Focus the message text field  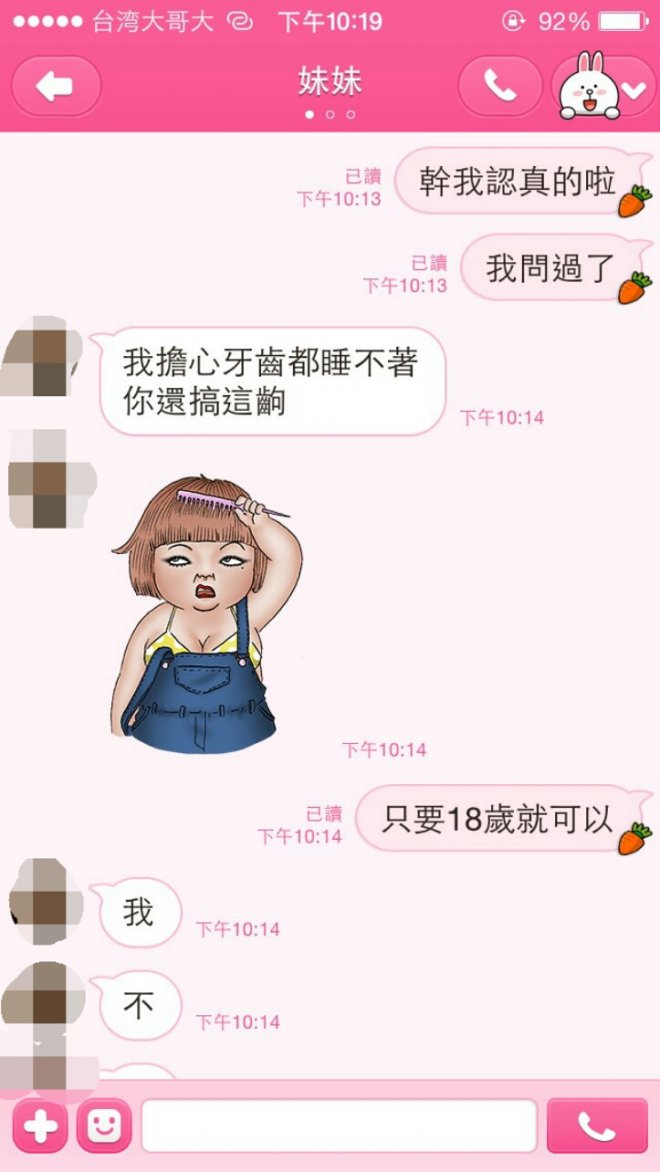[x=339, y=1127]
